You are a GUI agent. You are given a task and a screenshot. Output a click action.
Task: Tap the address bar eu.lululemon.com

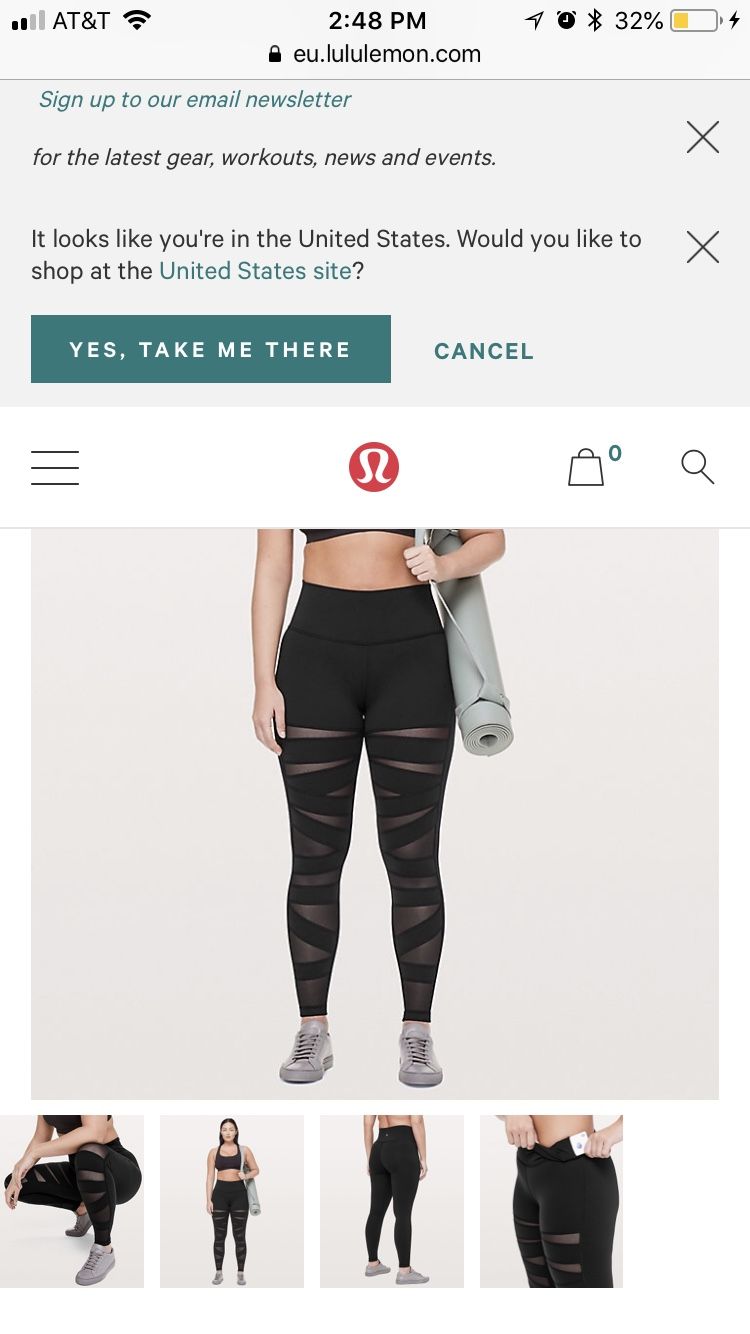point(375,54)
